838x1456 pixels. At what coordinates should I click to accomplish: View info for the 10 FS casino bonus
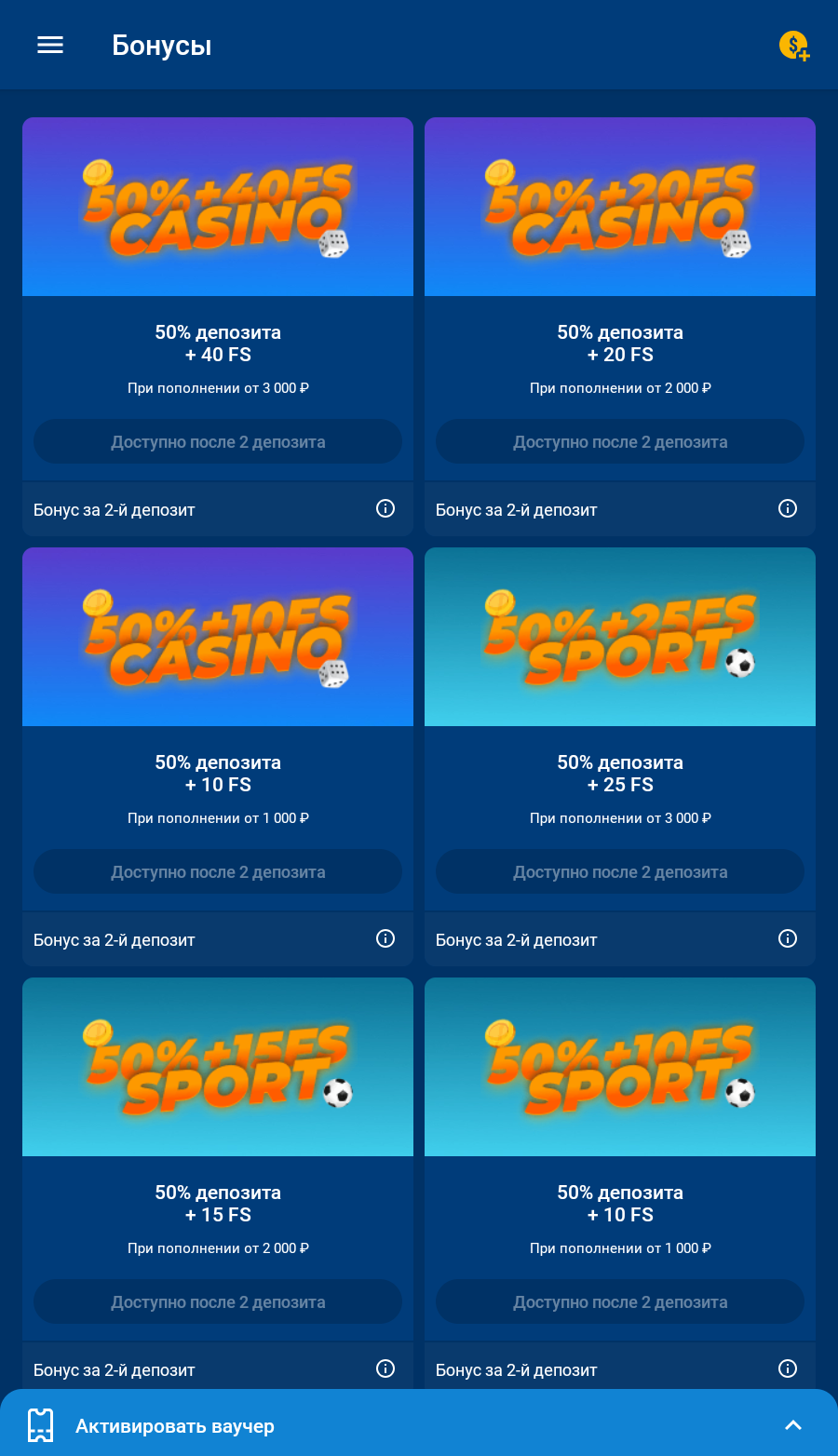(x=385, y=938)
